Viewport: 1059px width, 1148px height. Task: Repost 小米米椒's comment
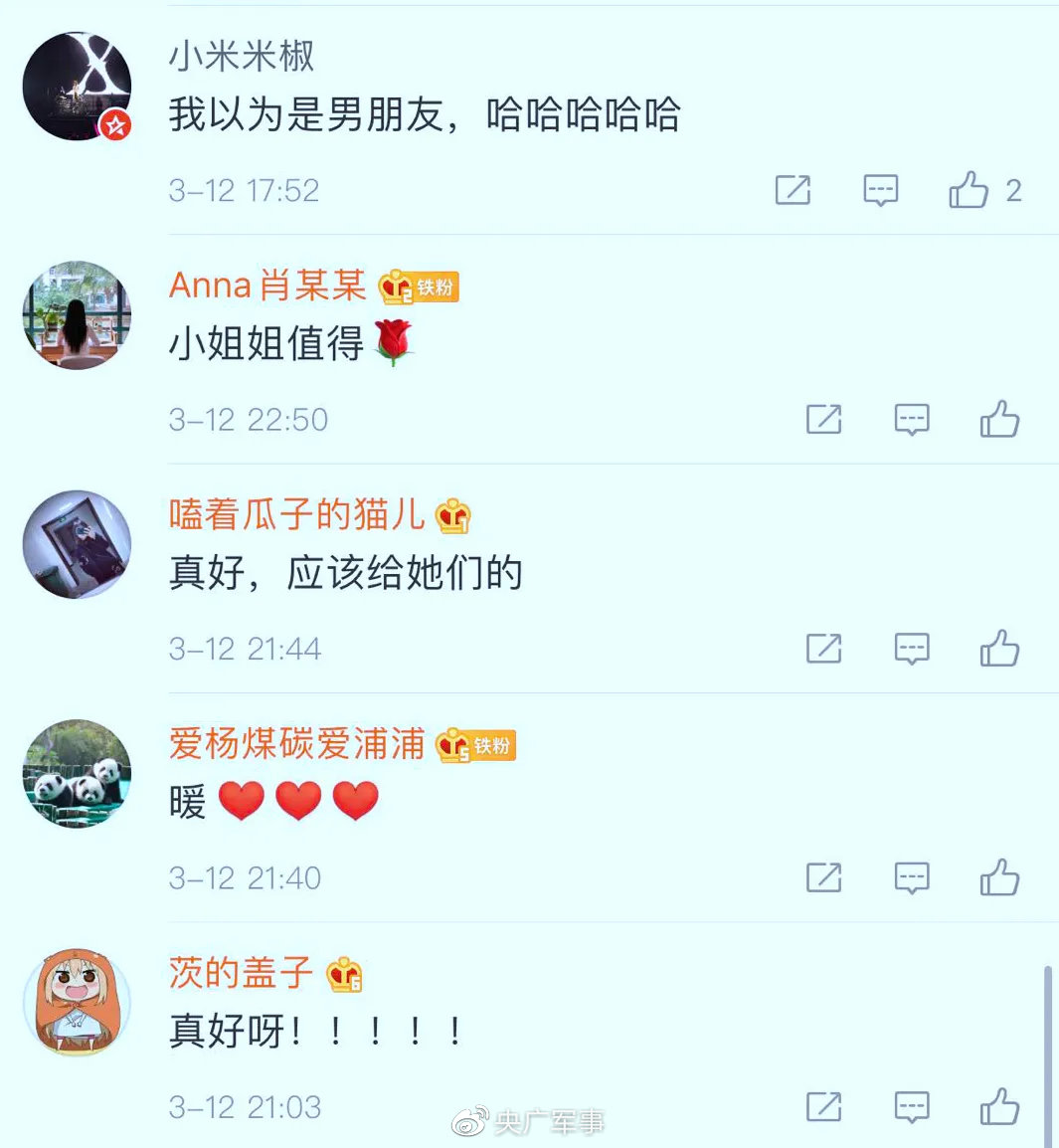click(793, 190)
